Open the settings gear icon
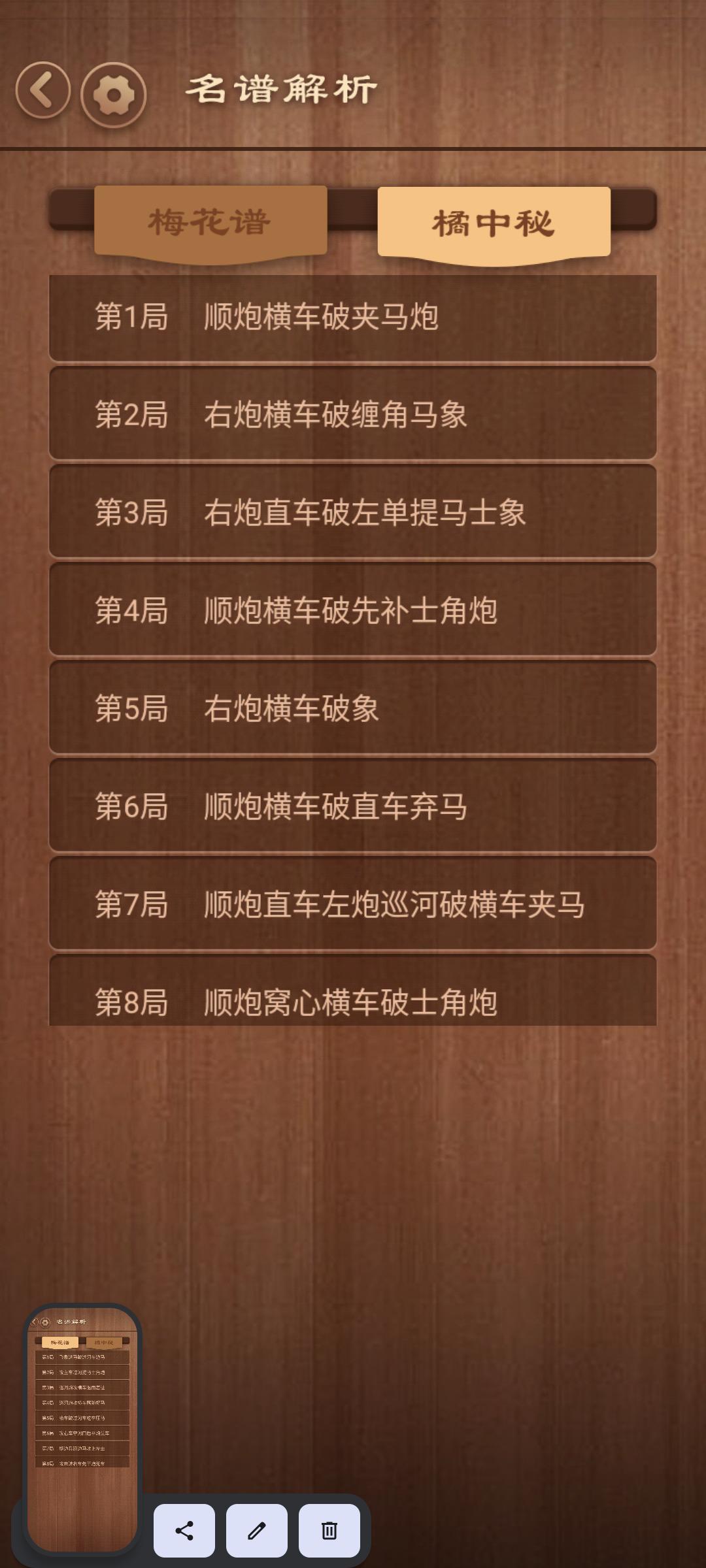Image resolution: width=706 pixels, height=1568 pixels. (x=113, y=95)
